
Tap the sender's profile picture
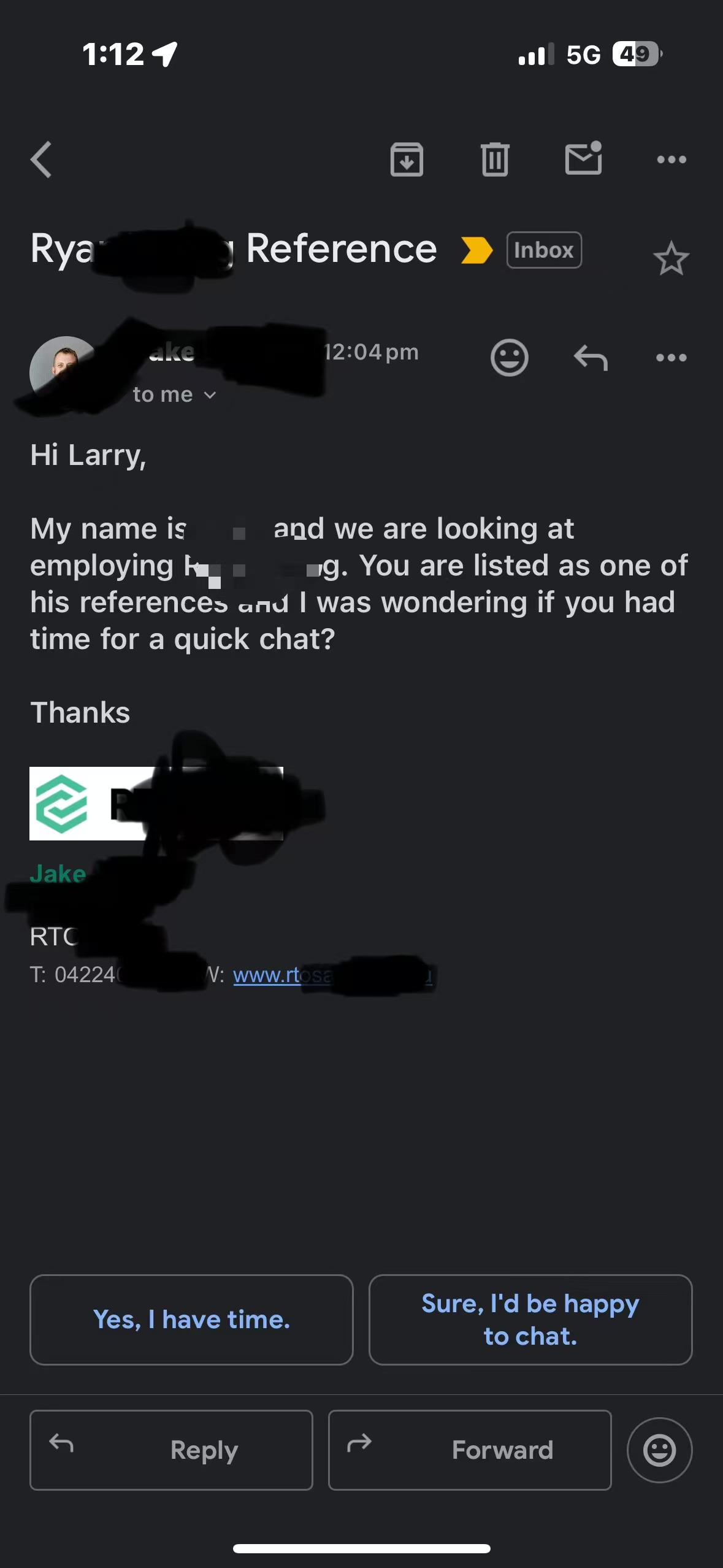(x=61, y=368)
